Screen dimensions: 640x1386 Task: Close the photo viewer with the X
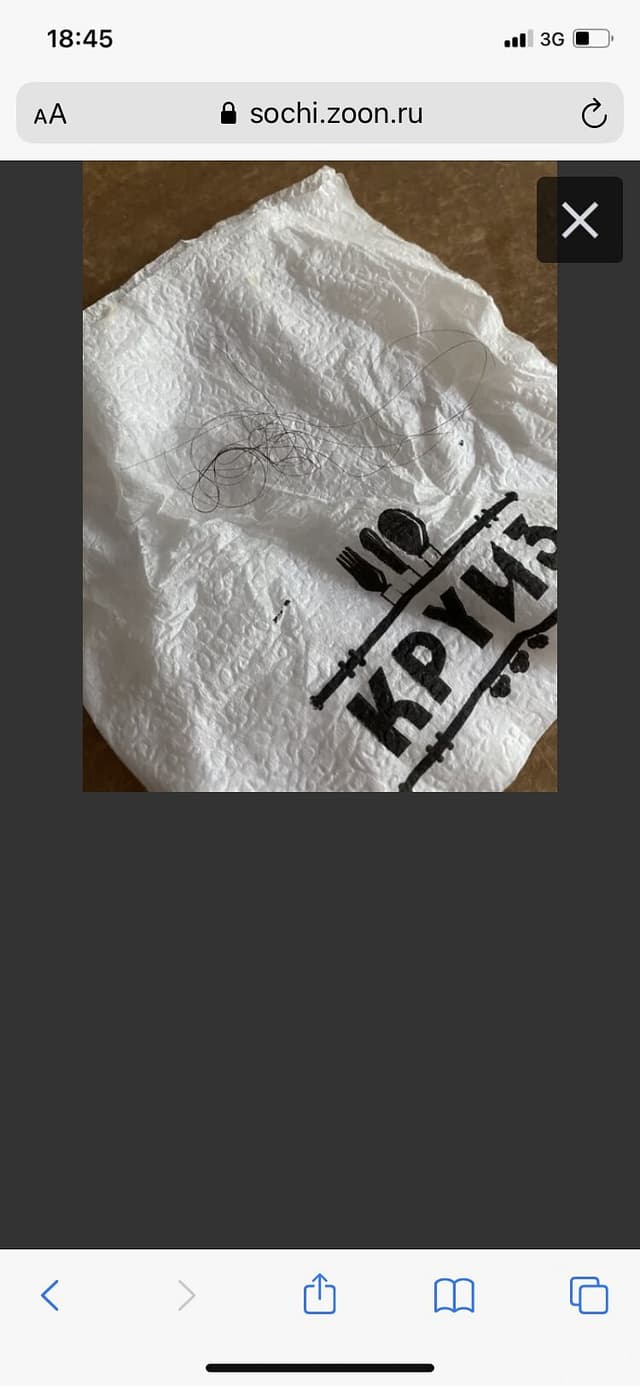coord(580,220)
